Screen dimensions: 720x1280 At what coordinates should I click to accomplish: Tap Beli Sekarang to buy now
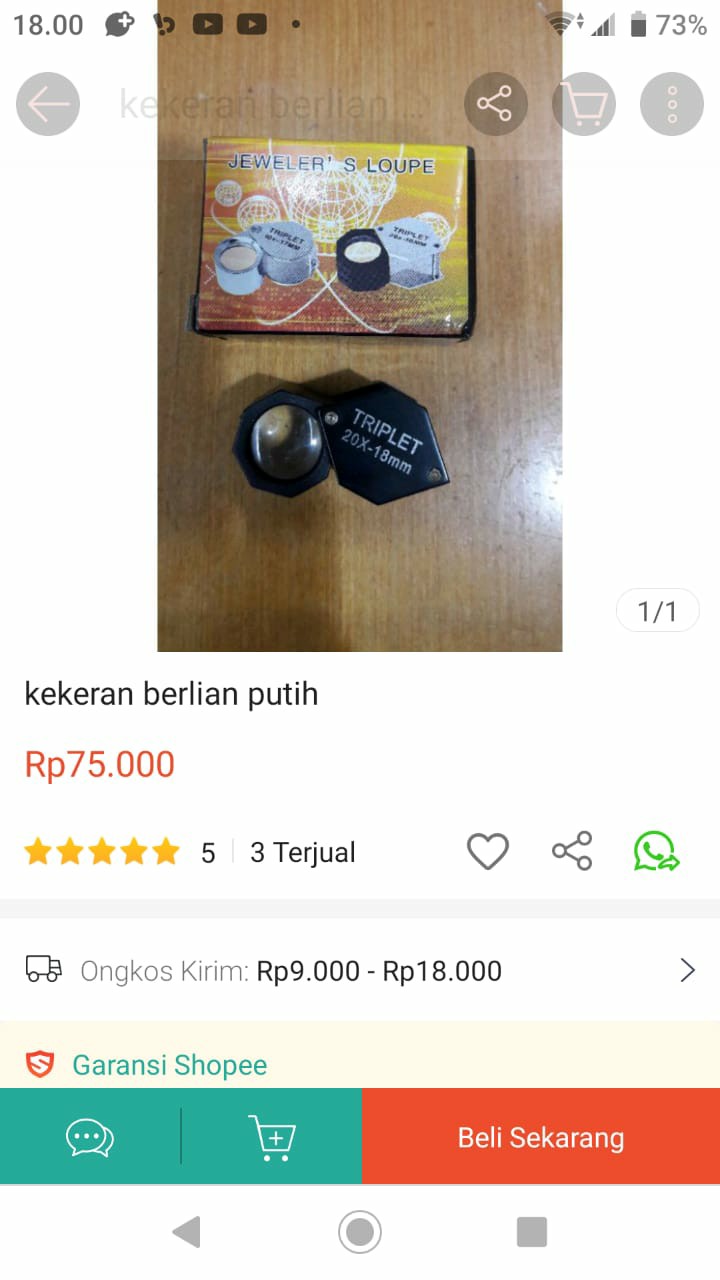(x=541, y=1137)
